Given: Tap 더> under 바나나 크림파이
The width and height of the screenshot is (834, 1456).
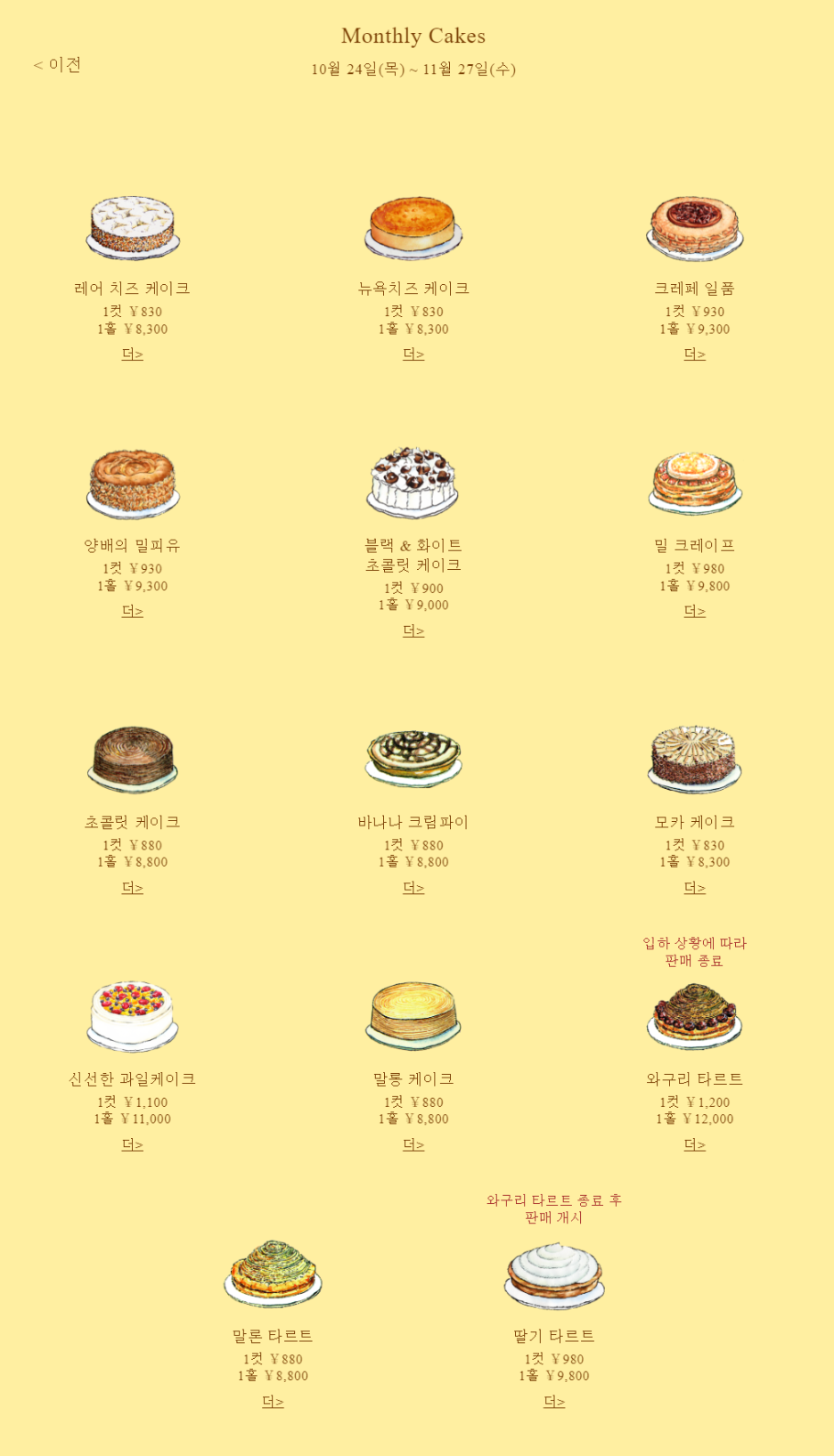Looking at the screenshot, I should pos(413,888).
